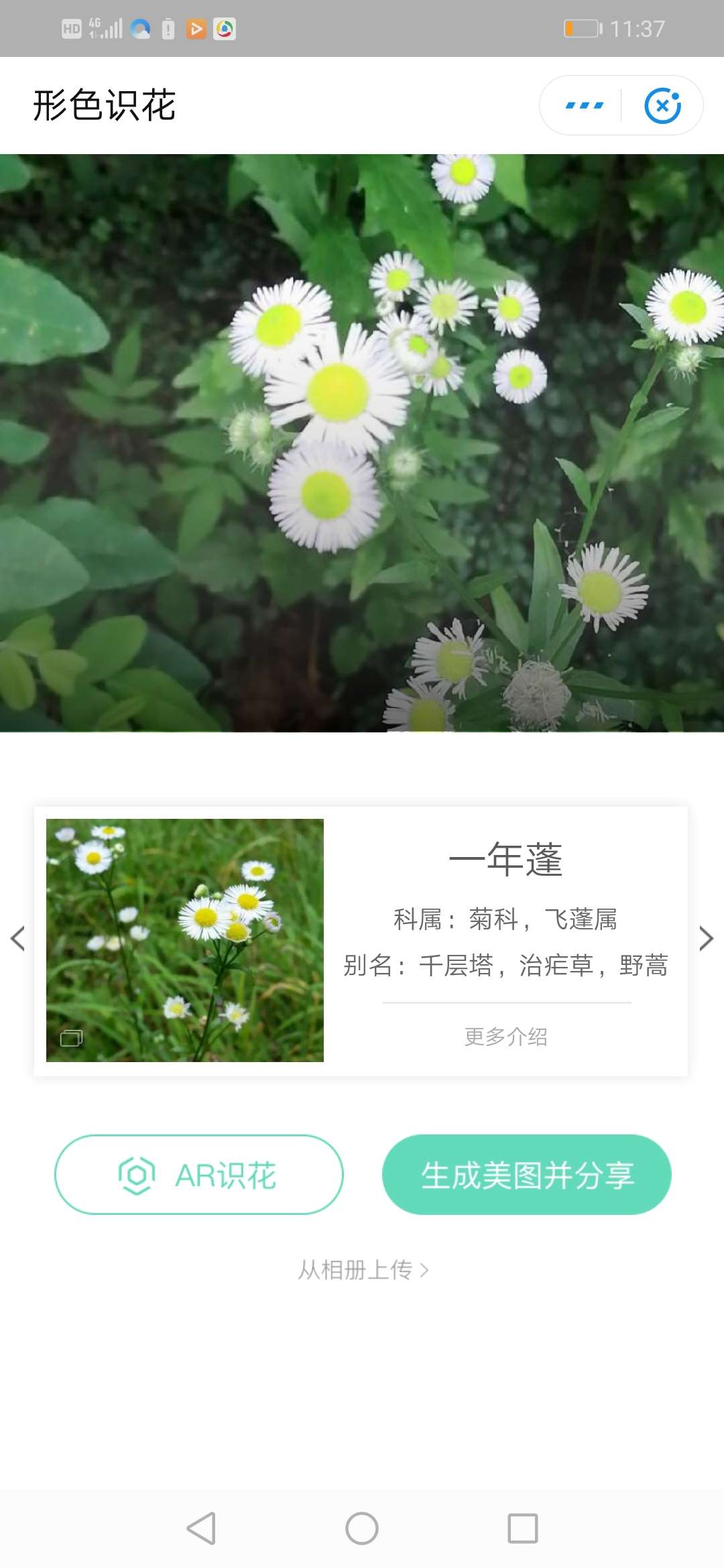Tap the 形色识花 title header
Viewport: 724px width, 1568px height.
tap(104, 105)
